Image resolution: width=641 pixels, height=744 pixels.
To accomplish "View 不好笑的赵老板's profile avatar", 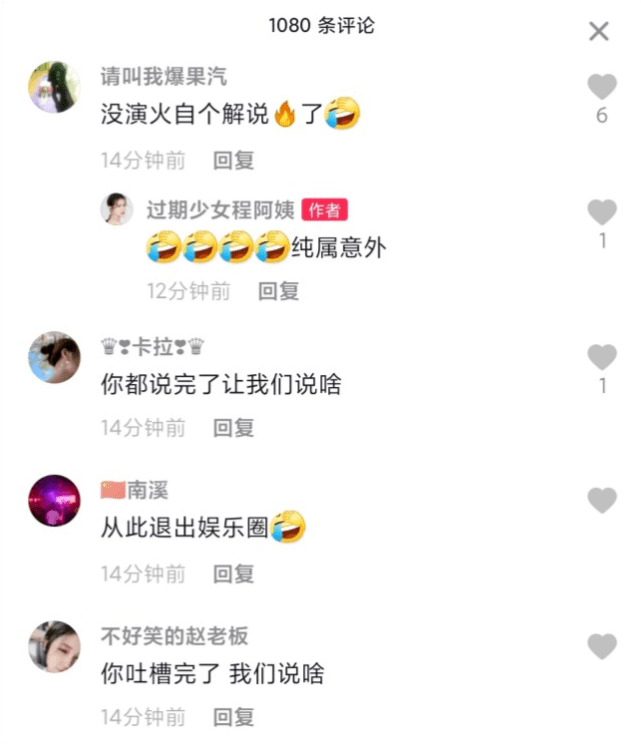I will point(54,646).
